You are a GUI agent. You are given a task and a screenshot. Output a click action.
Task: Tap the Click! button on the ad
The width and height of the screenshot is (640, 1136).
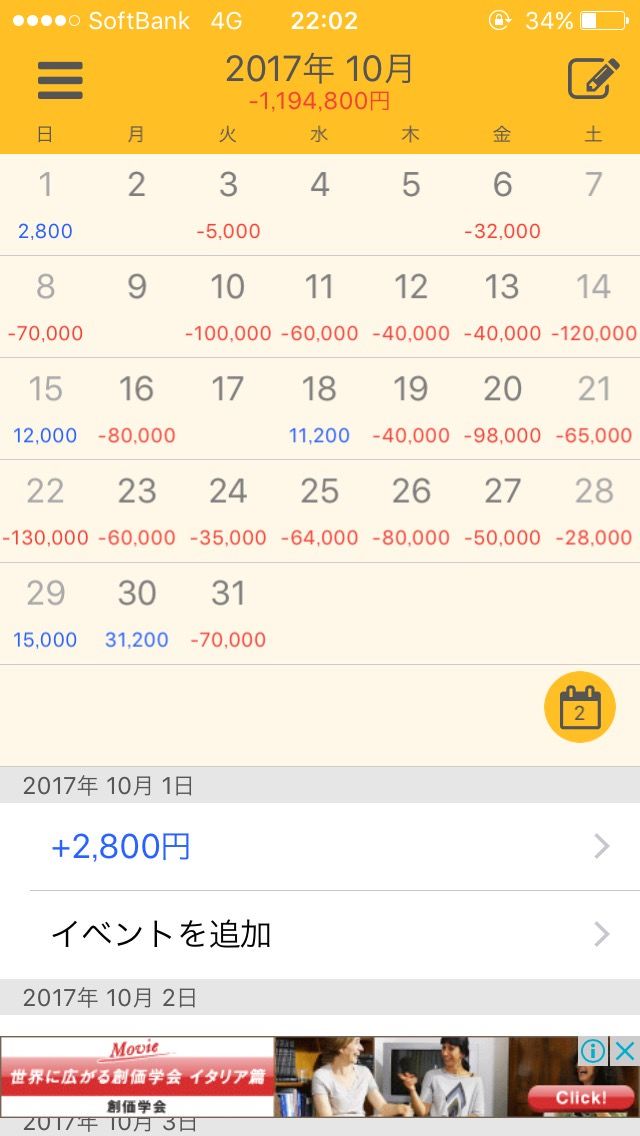point(581,1097)
